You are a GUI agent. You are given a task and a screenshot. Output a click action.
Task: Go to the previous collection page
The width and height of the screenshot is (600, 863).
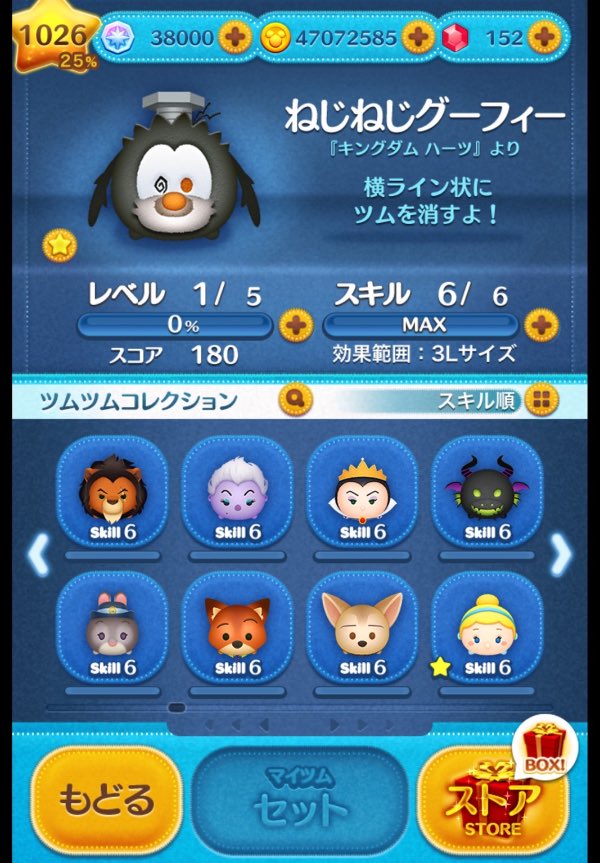[x=38, y=555]
